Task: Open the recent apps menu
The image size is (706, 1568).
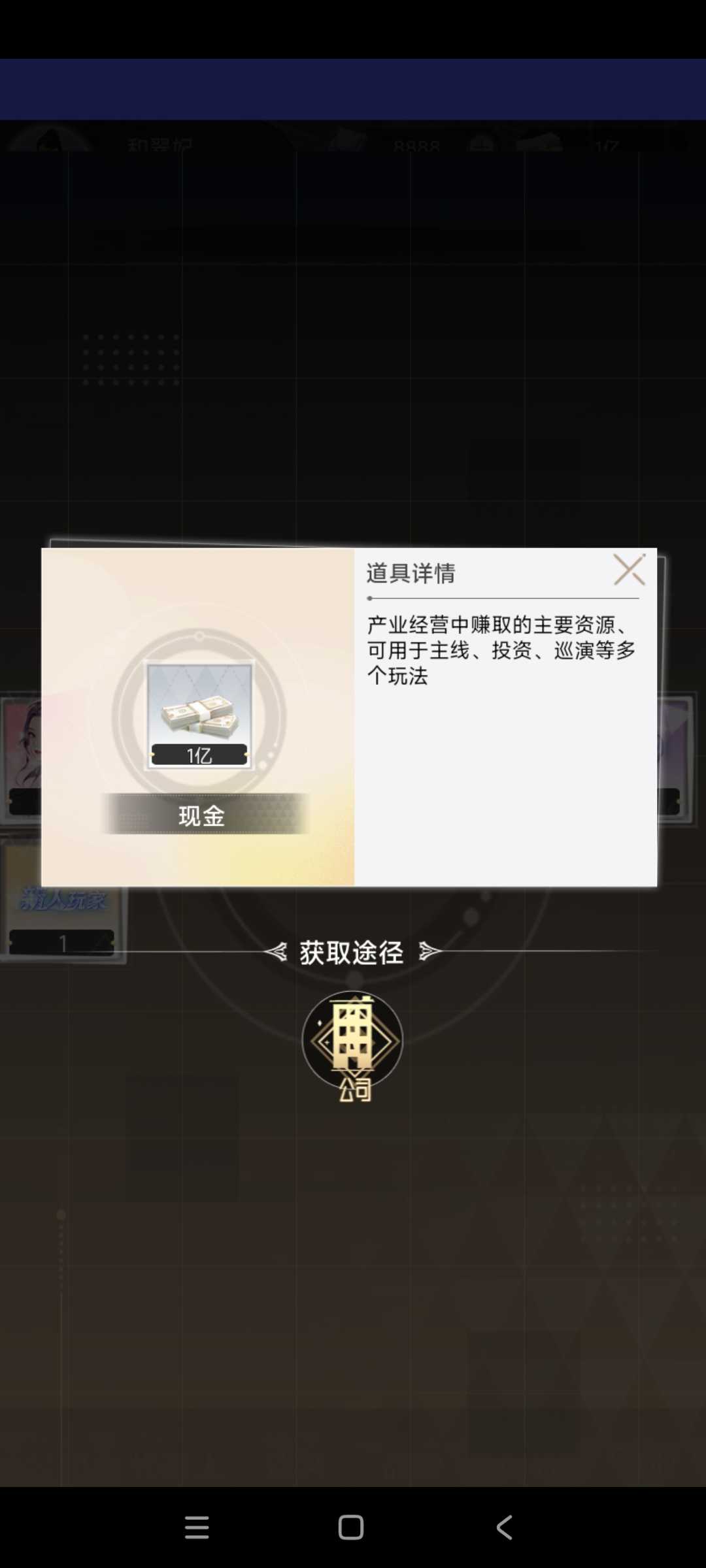Action: click(x=197, y=1527)
